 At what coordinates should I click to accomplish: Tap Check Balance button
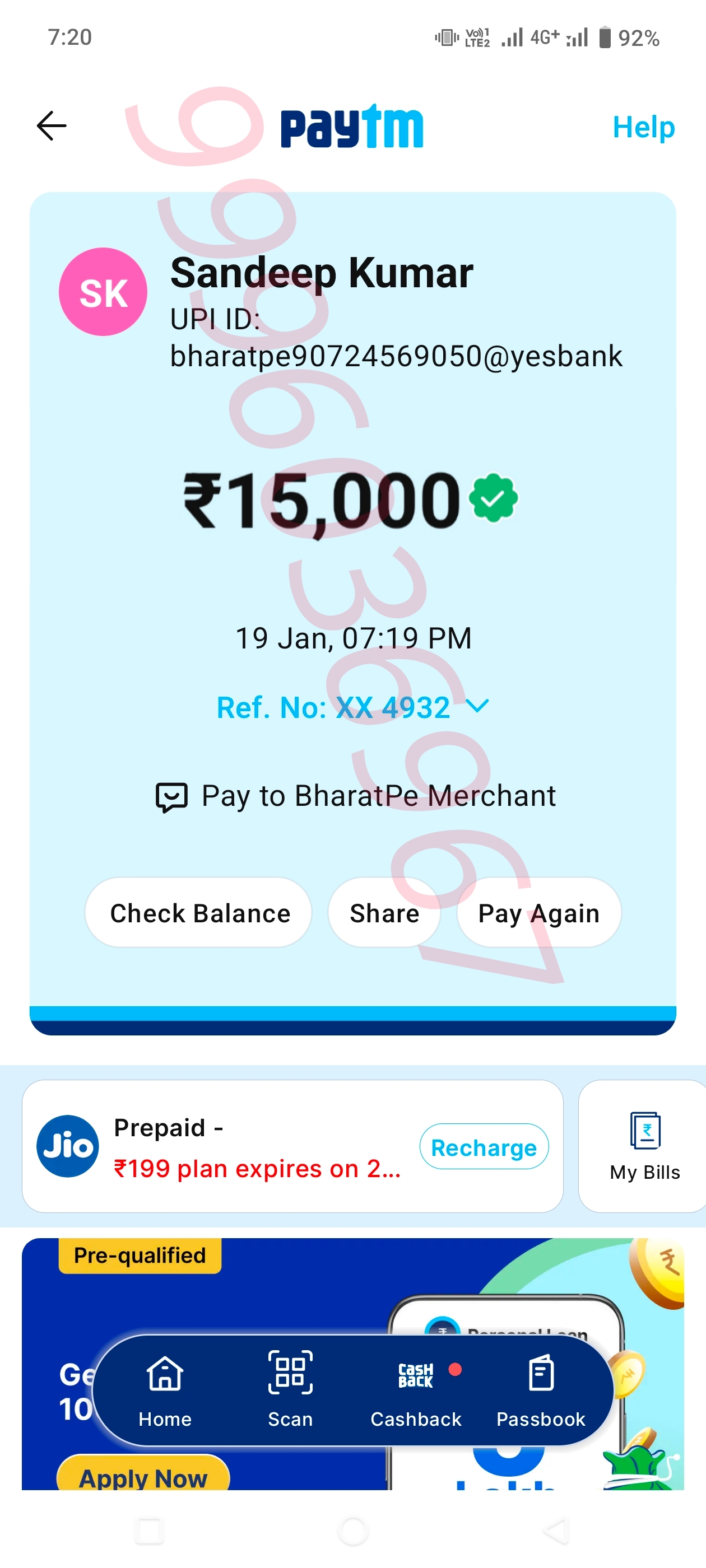coord(198,912)
